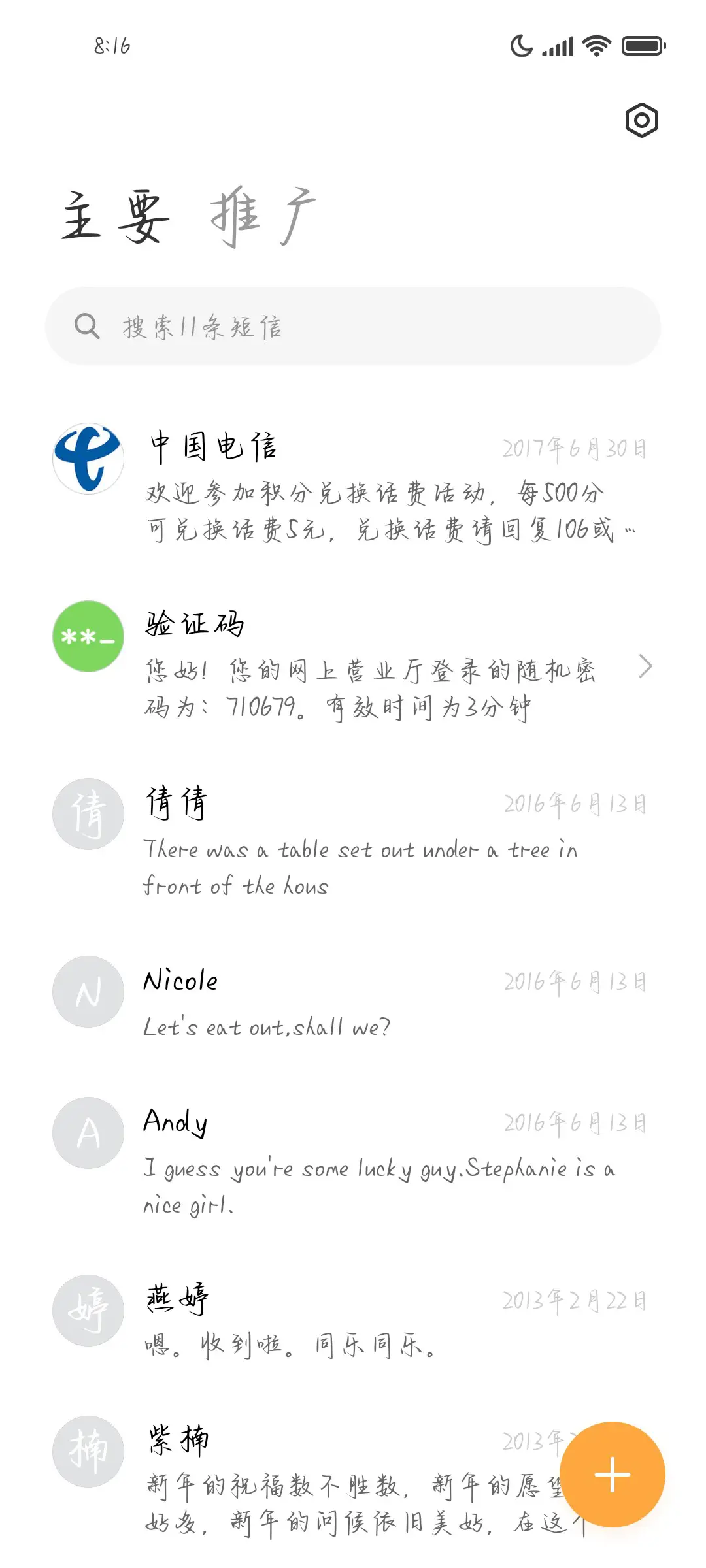
Task: Tap Andy's letter A avatar
Action: (x=88, y=1132)
